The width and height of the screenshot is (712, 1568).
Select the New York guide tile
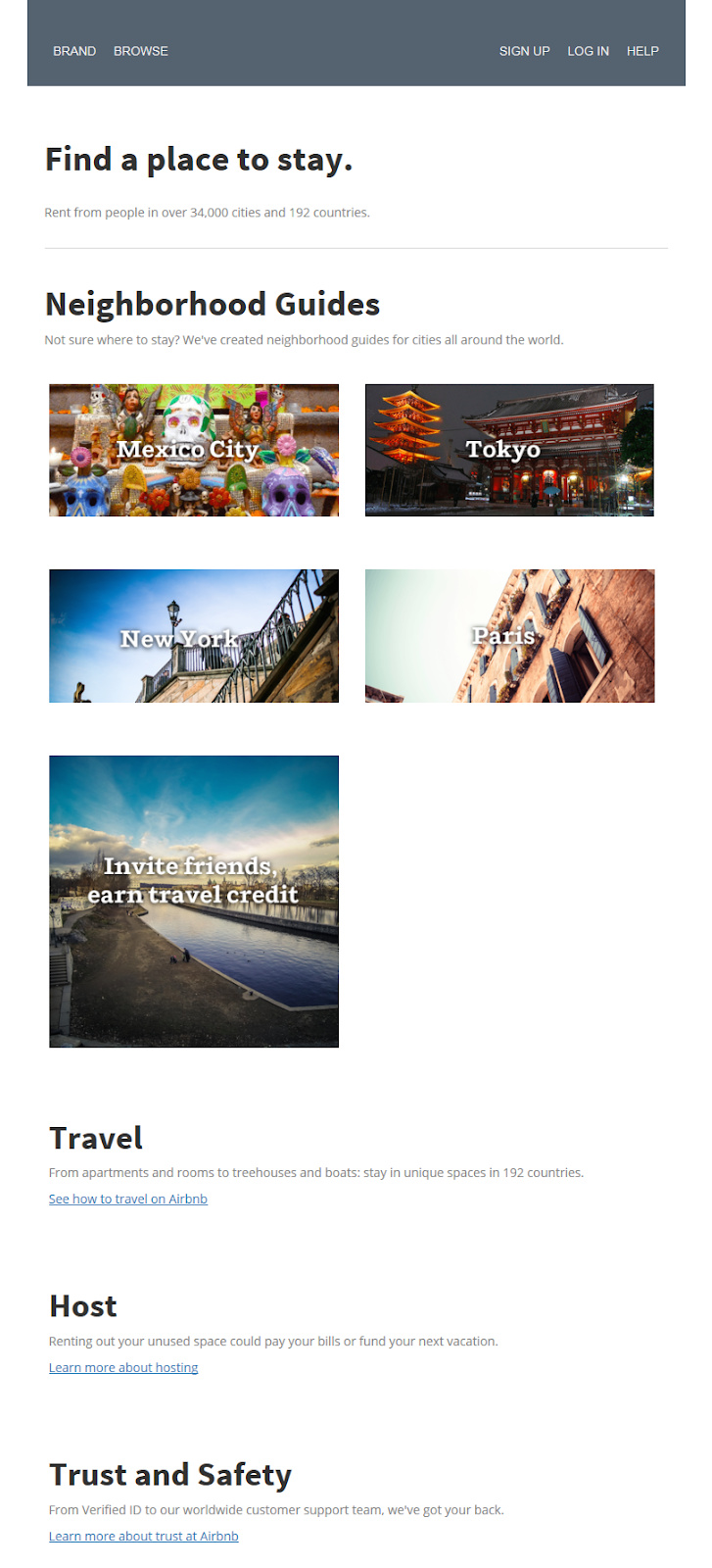pyautogui.click(x=194, y=636)
